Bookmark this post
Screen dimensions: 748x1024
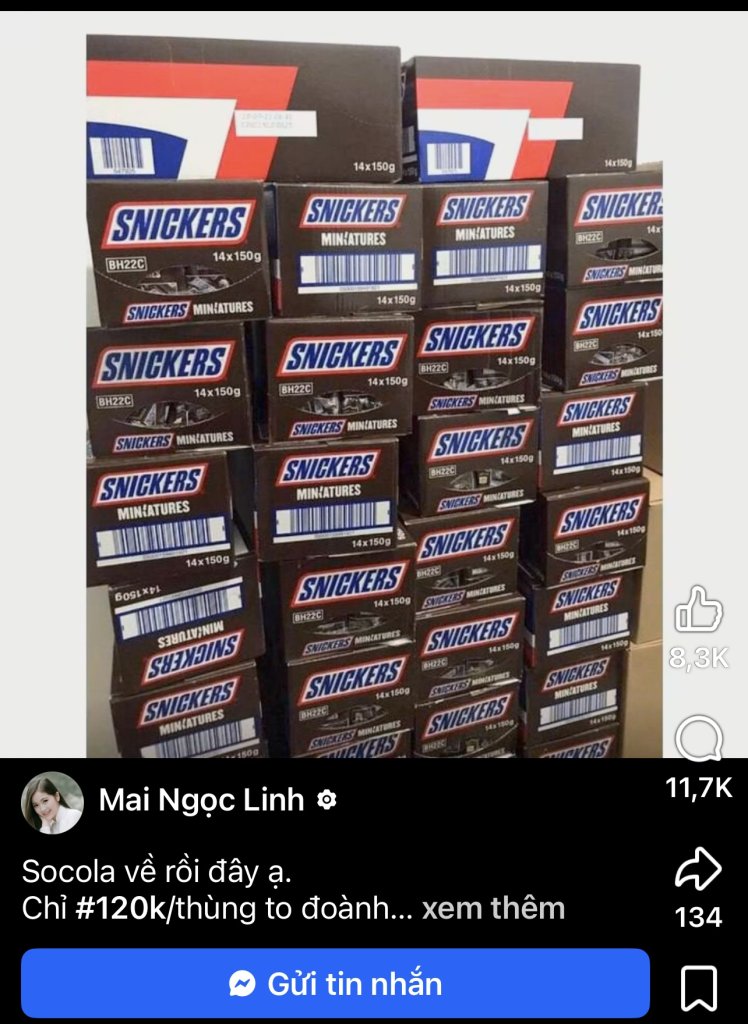click(698, 988)
